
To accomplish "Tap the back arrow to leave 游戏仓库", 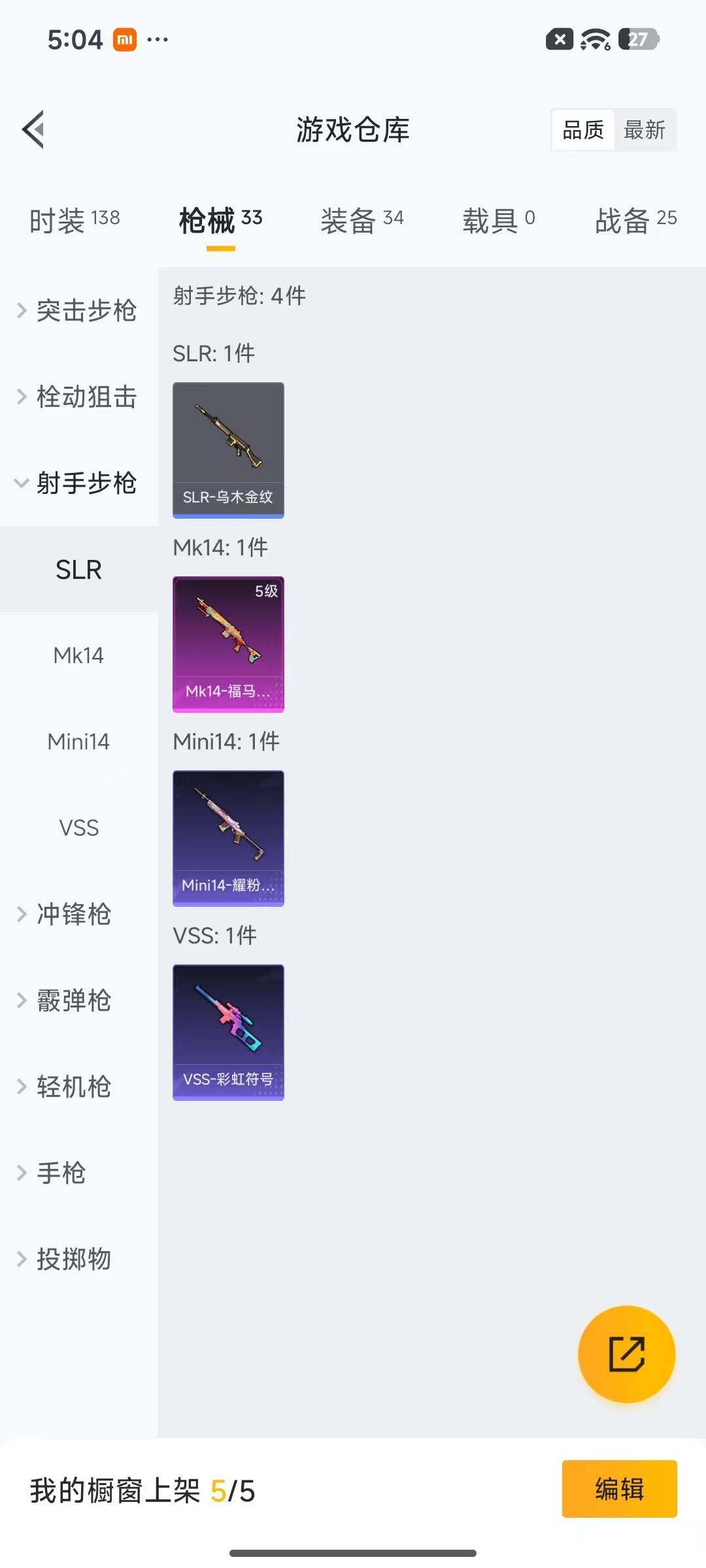I will point(33,129).
